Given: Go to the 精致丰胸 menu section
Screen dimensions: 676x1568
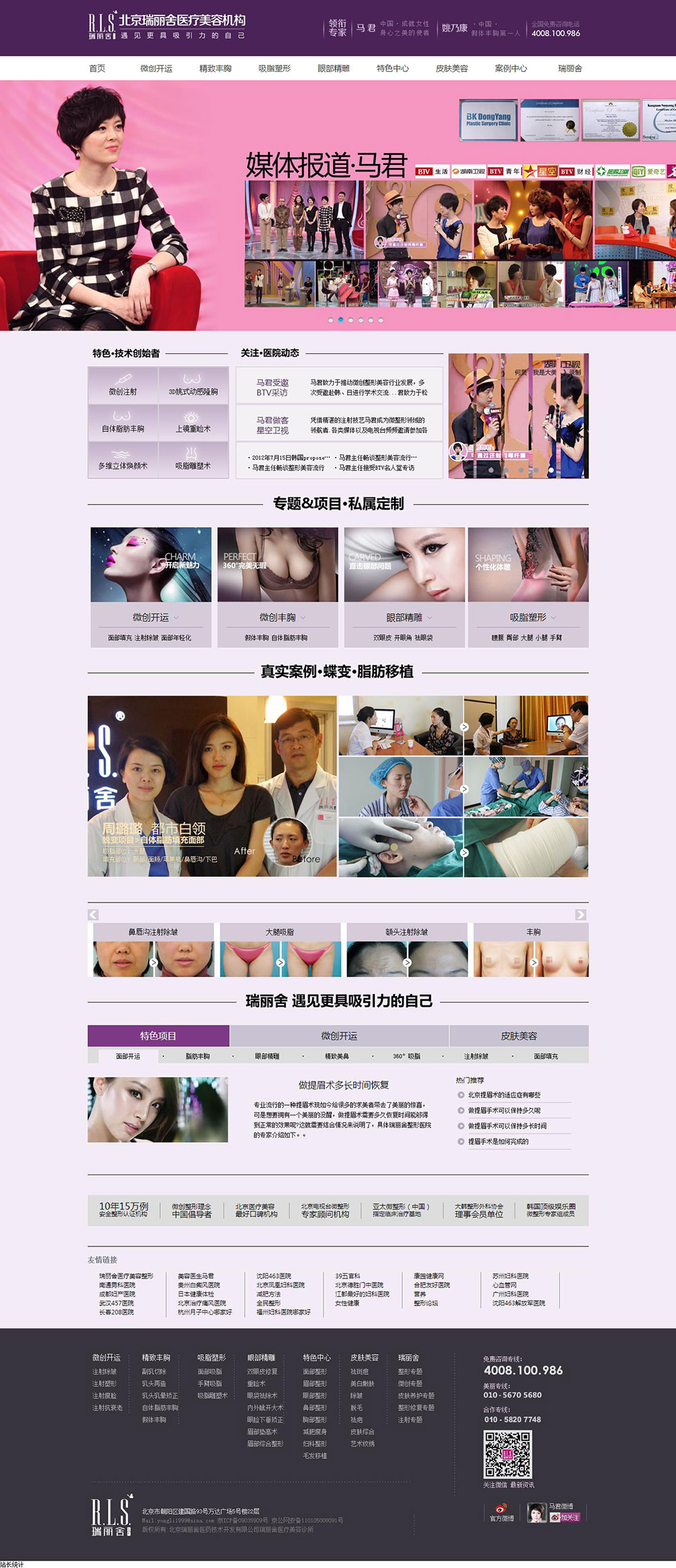Looking at the screenshot, I should click(215, 69).
